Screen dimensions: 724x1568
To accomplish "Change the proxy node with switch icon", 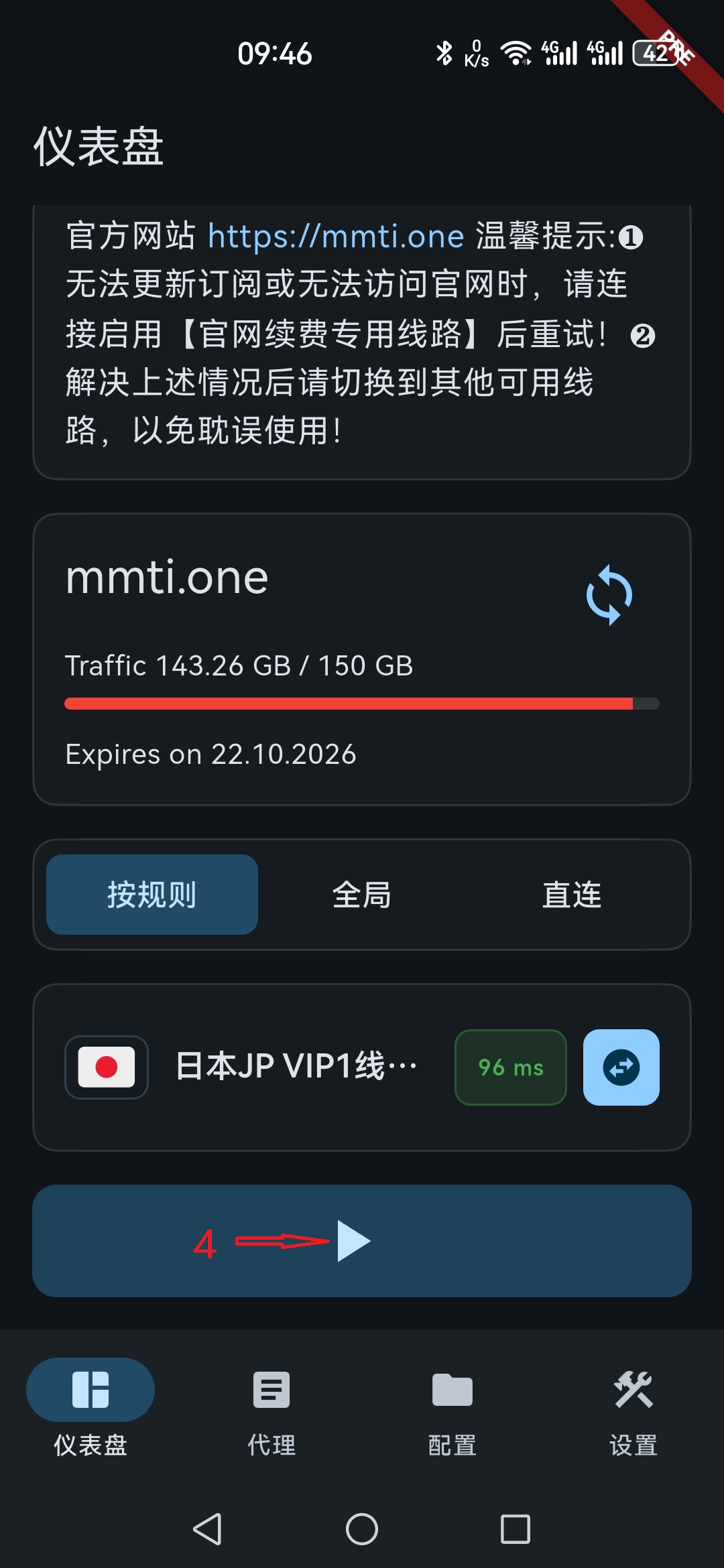I will coord(621,1067).
